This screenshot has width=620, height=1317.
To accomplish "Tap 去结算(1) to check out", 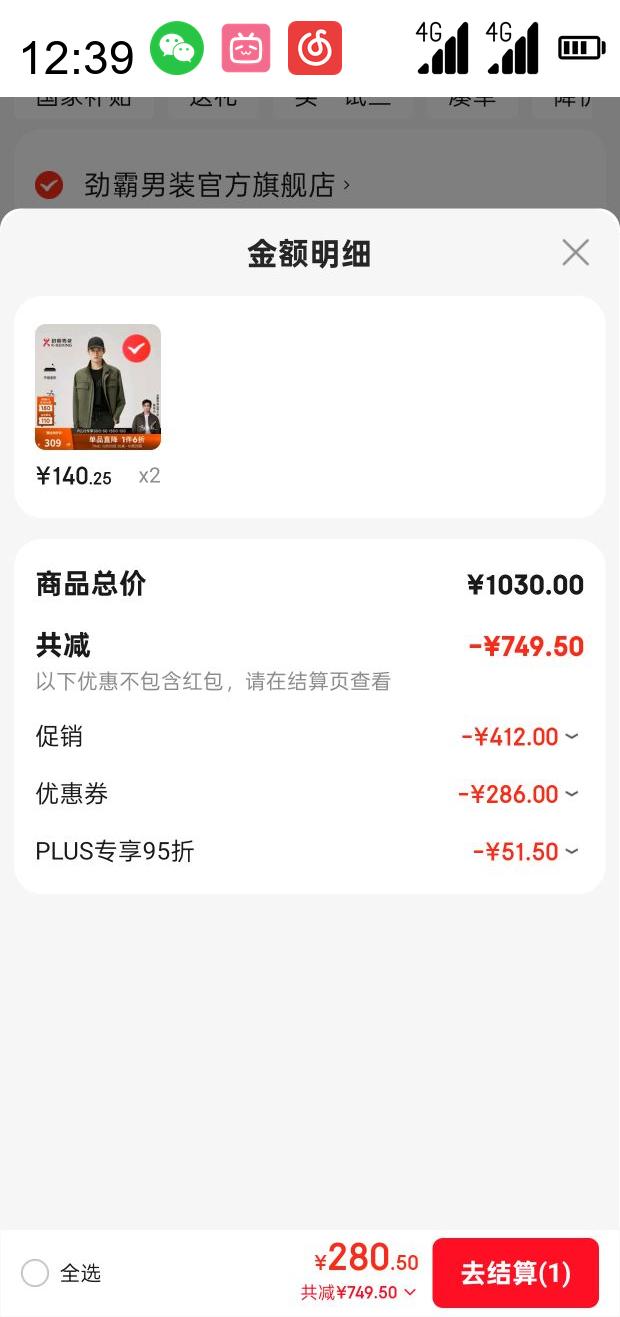I will (x=515, y=1273).
